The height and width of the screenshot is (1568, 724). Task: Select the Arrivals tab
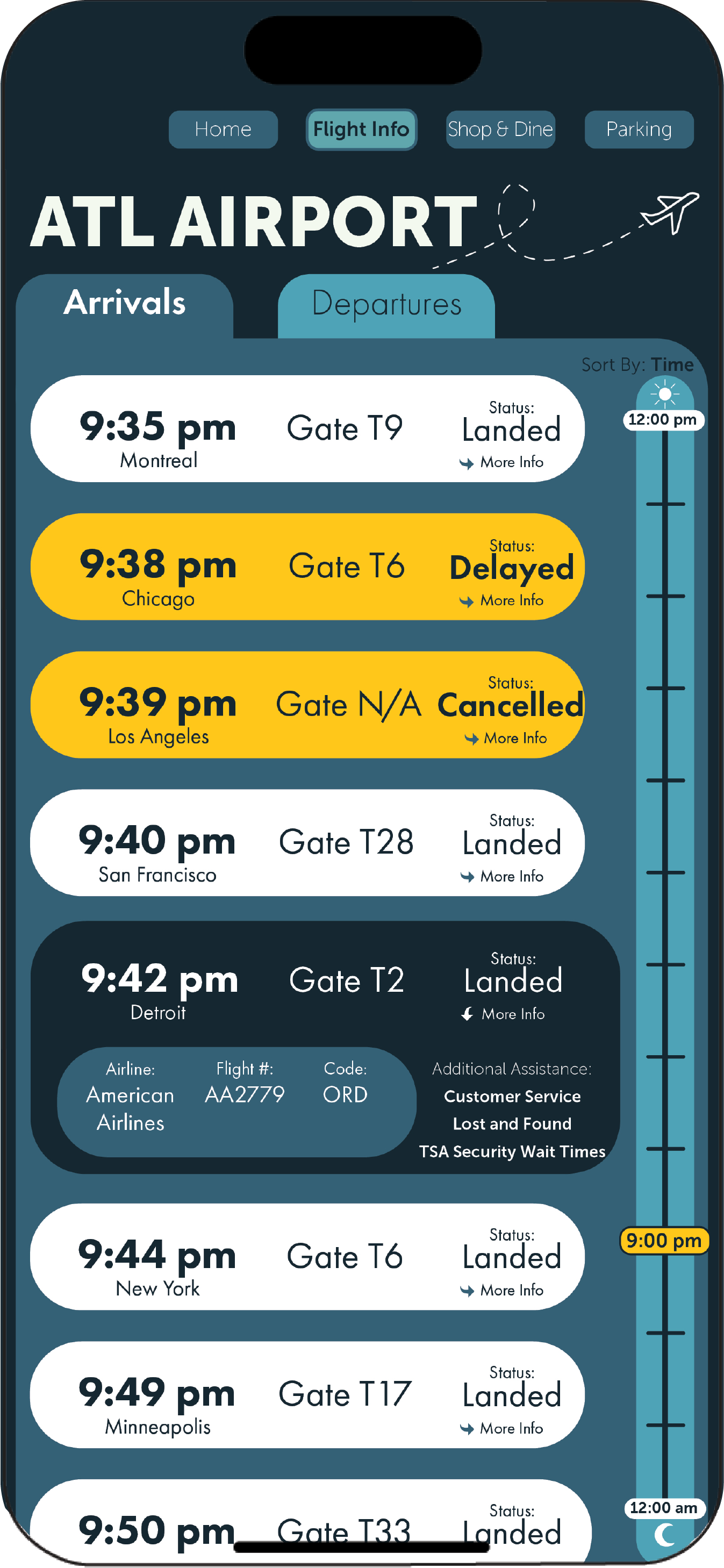coord(125,304)
